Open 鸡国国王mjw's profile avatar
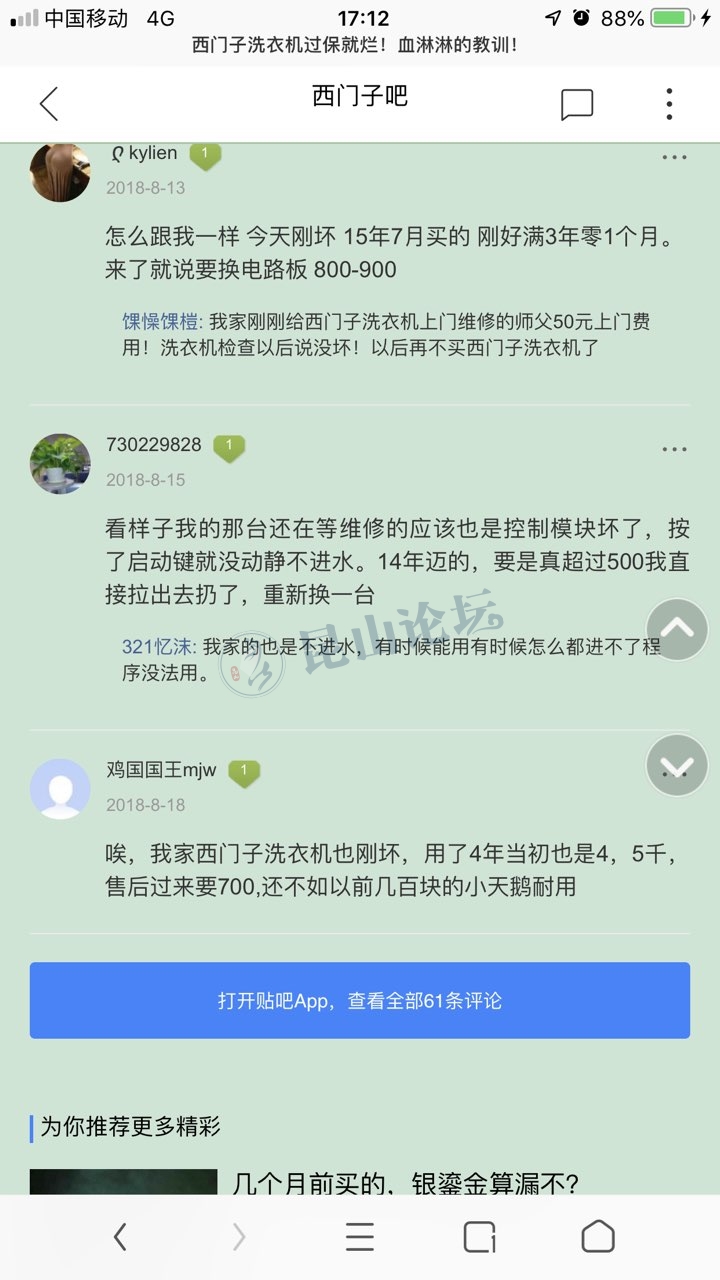The width and height of the screenshot is (720, 1280). [60, 789]
